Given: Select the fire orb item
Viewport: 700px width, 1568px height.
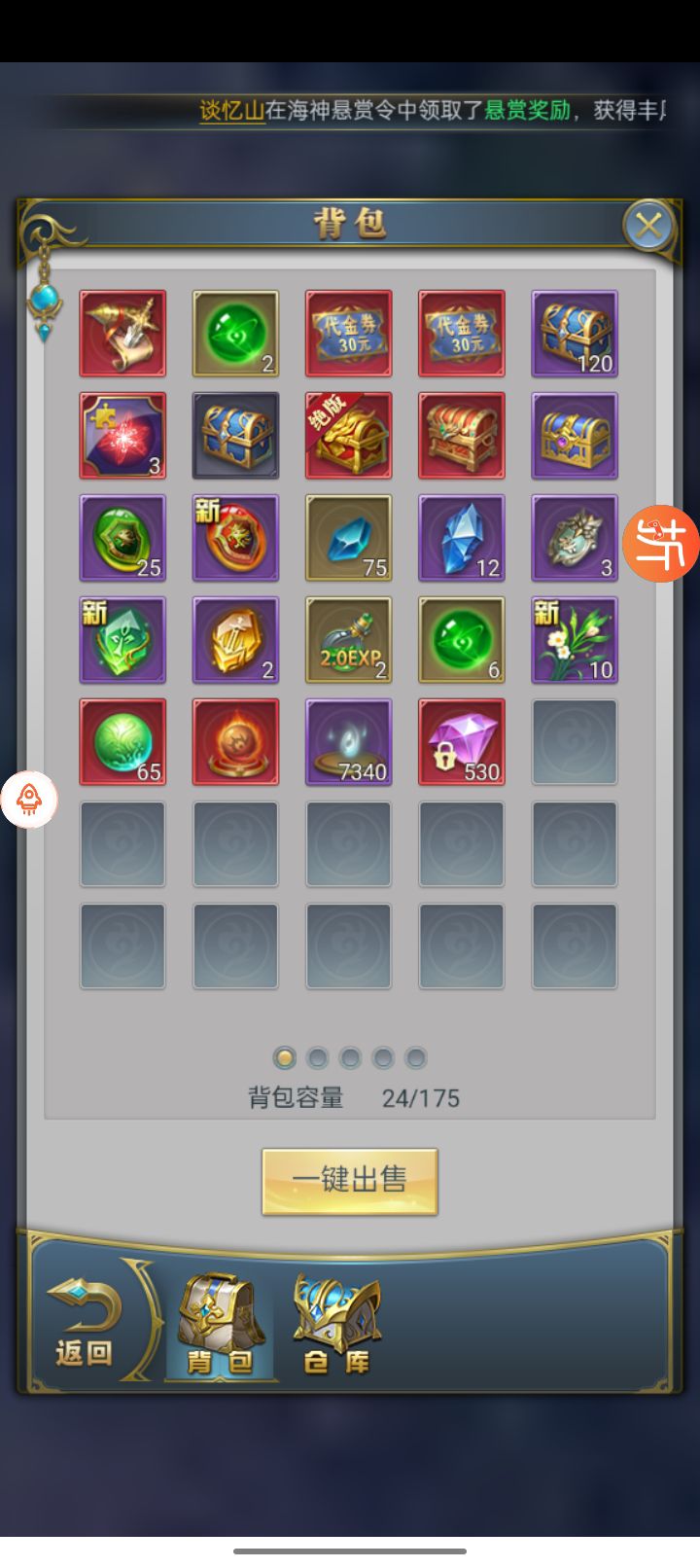Looking at the screenshot, I should 235,742.
